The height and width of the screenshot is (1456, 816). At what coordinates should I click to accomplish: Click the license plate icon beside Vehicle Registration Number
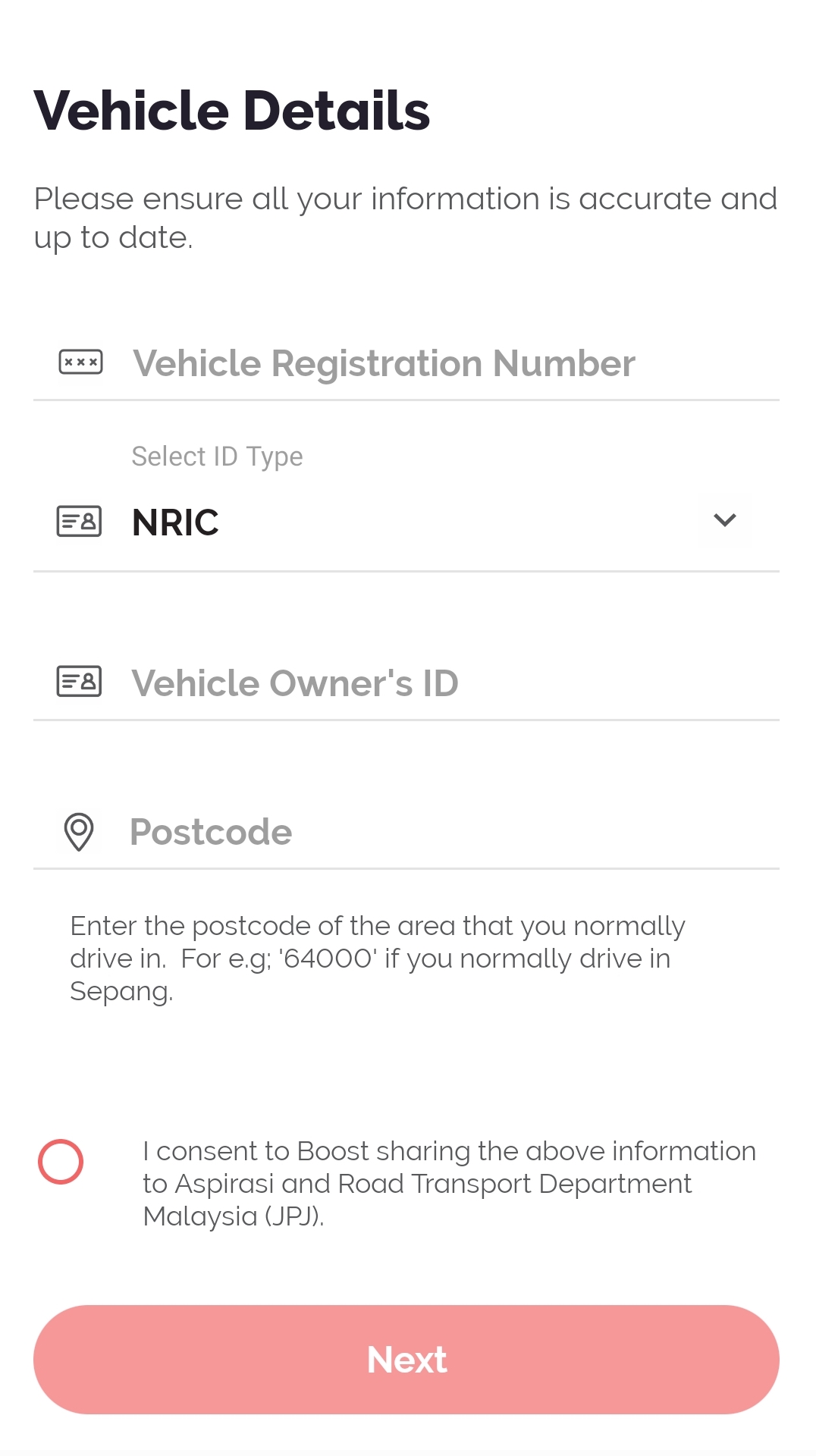coord(79,362)
